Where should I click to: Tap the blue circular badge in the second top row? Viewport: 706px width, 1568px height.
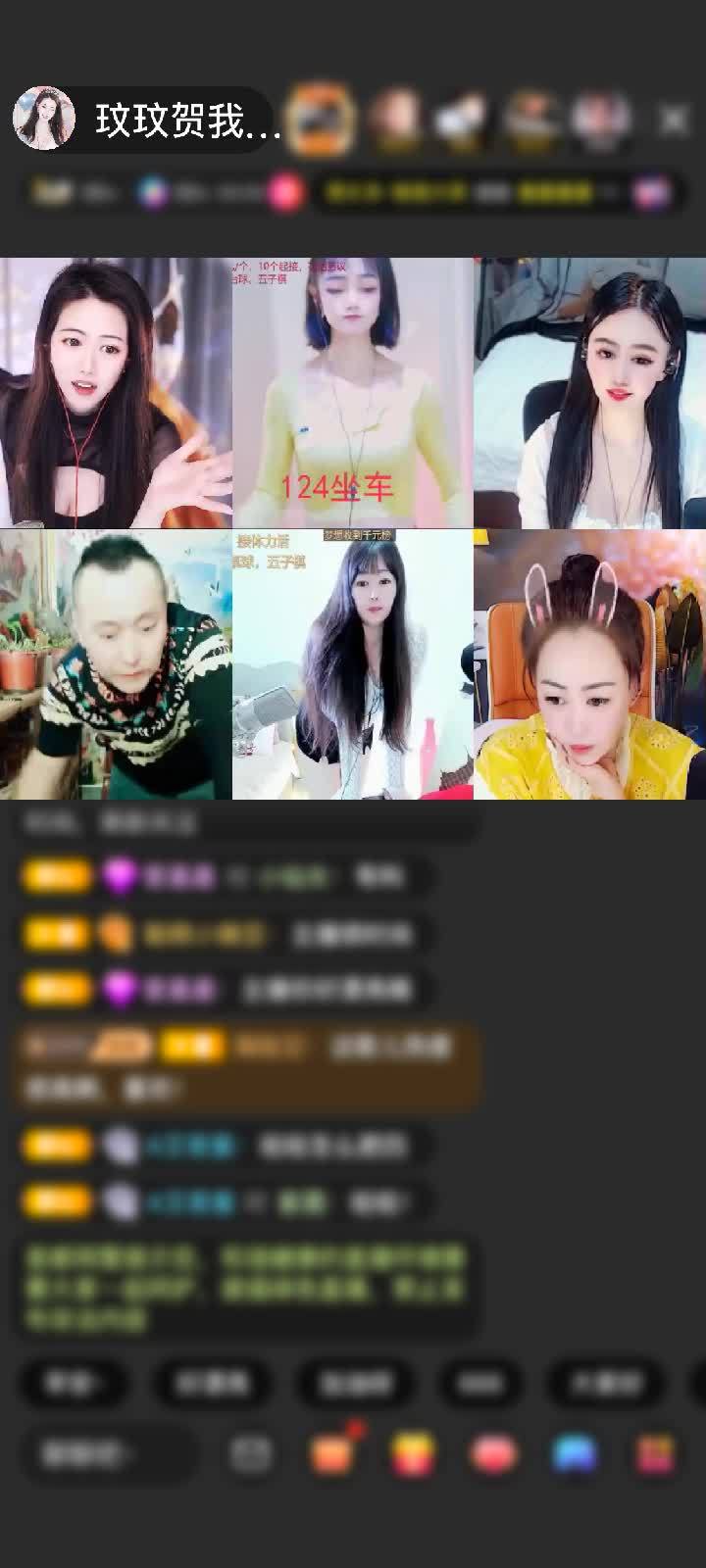click(x=149, y=192)
